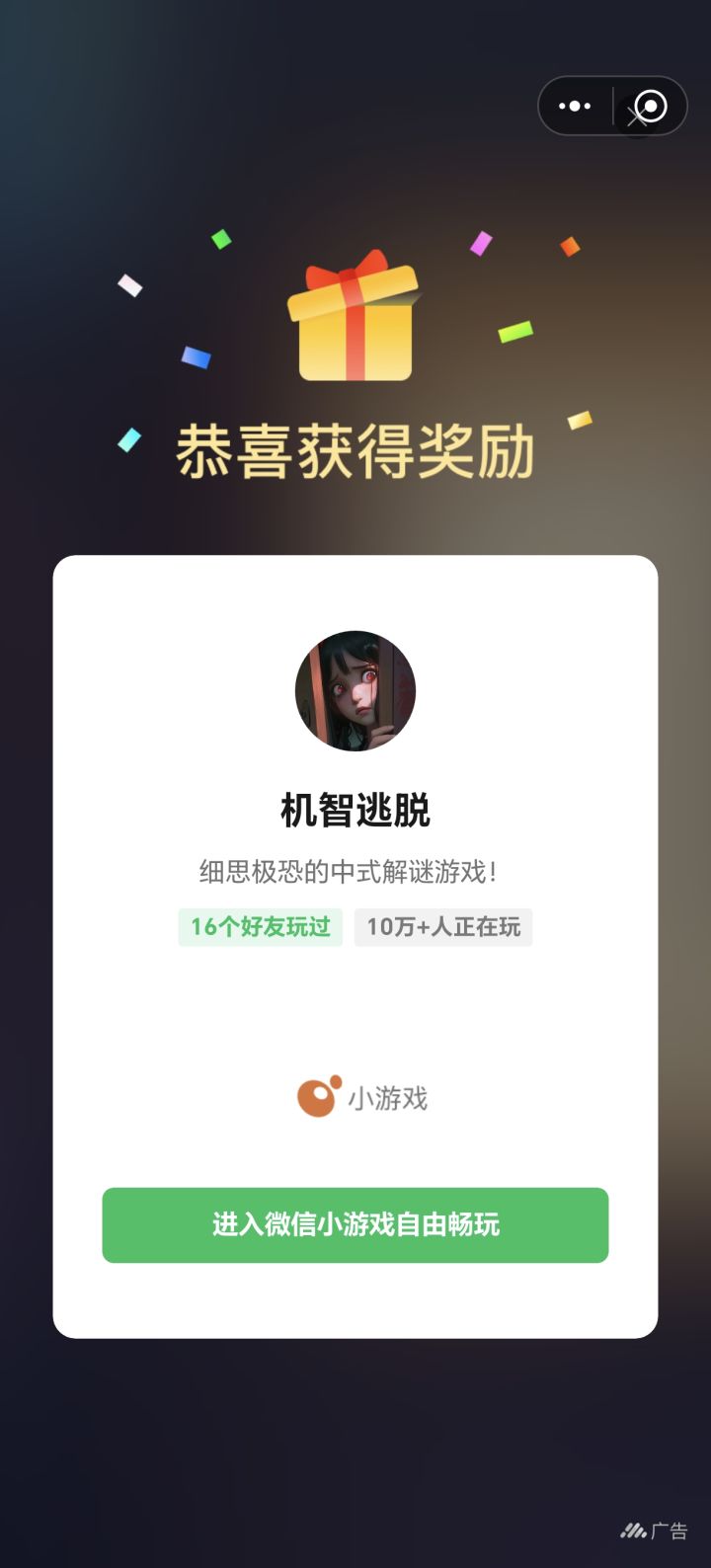This screenshot has height=1568, width=711.
Task: Tap the magnifier circle icon in the capsule
Action: coord(649,107)
